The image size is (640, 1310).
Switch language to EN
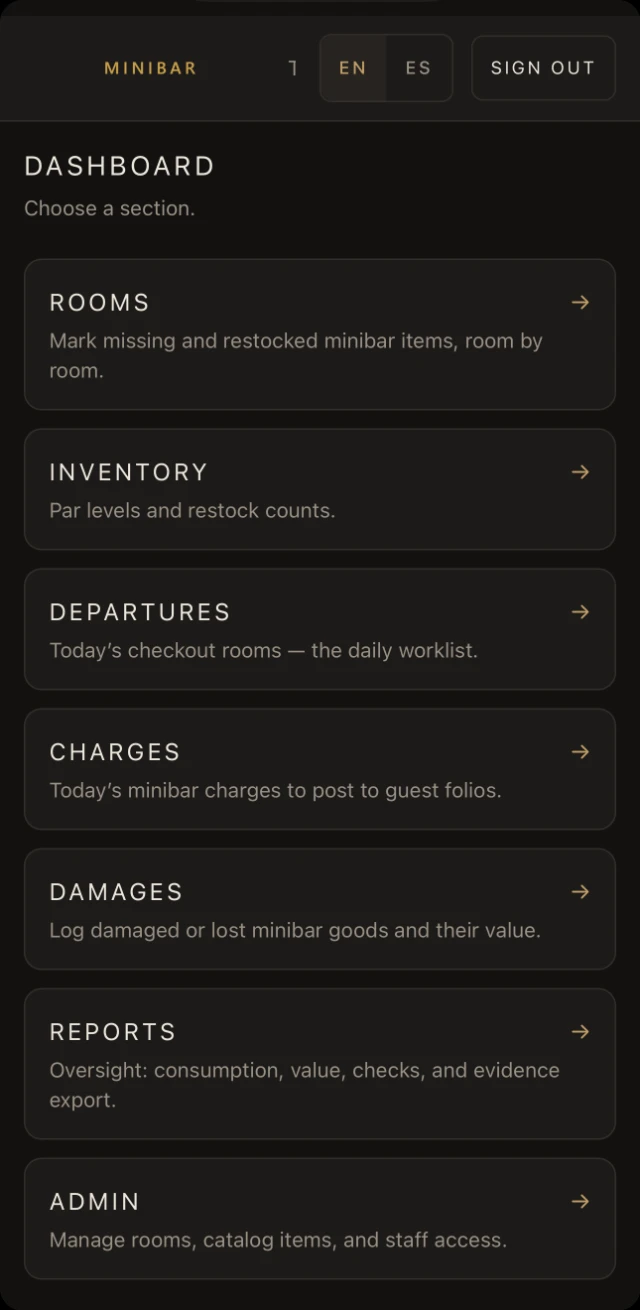(x=353, y=68)
